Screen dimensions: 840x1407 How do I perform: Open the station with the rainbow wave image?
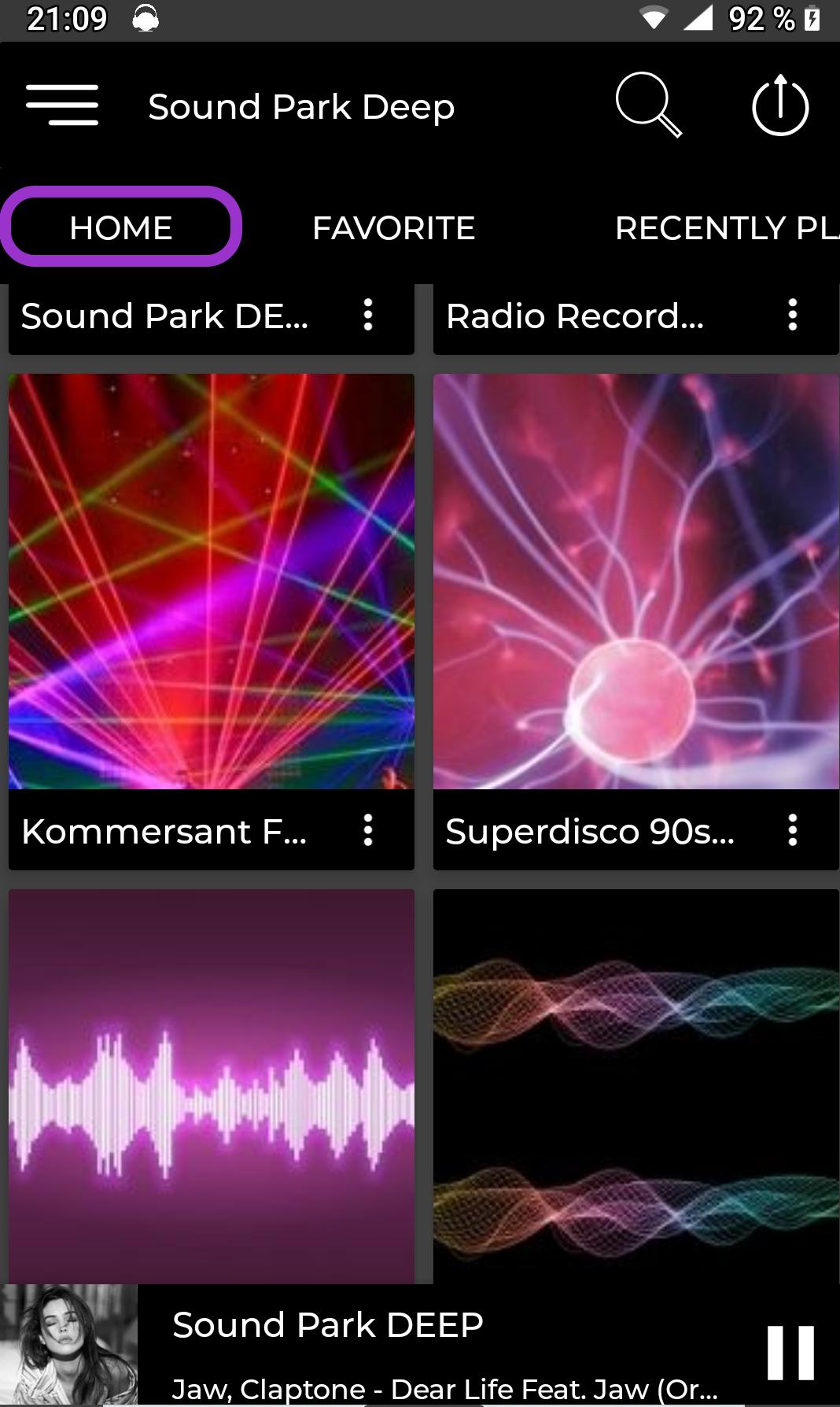pyautogui.click(x=636, y=1086)
